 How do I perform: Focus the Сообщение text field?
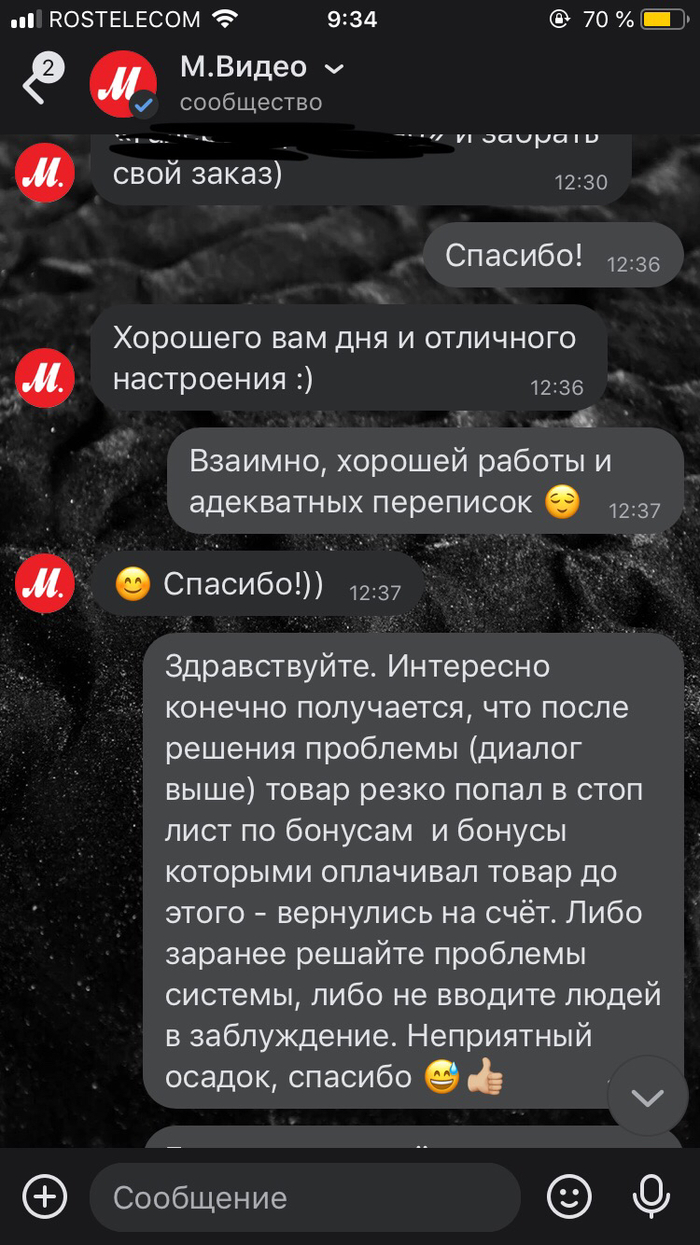tap(305, 1197)
